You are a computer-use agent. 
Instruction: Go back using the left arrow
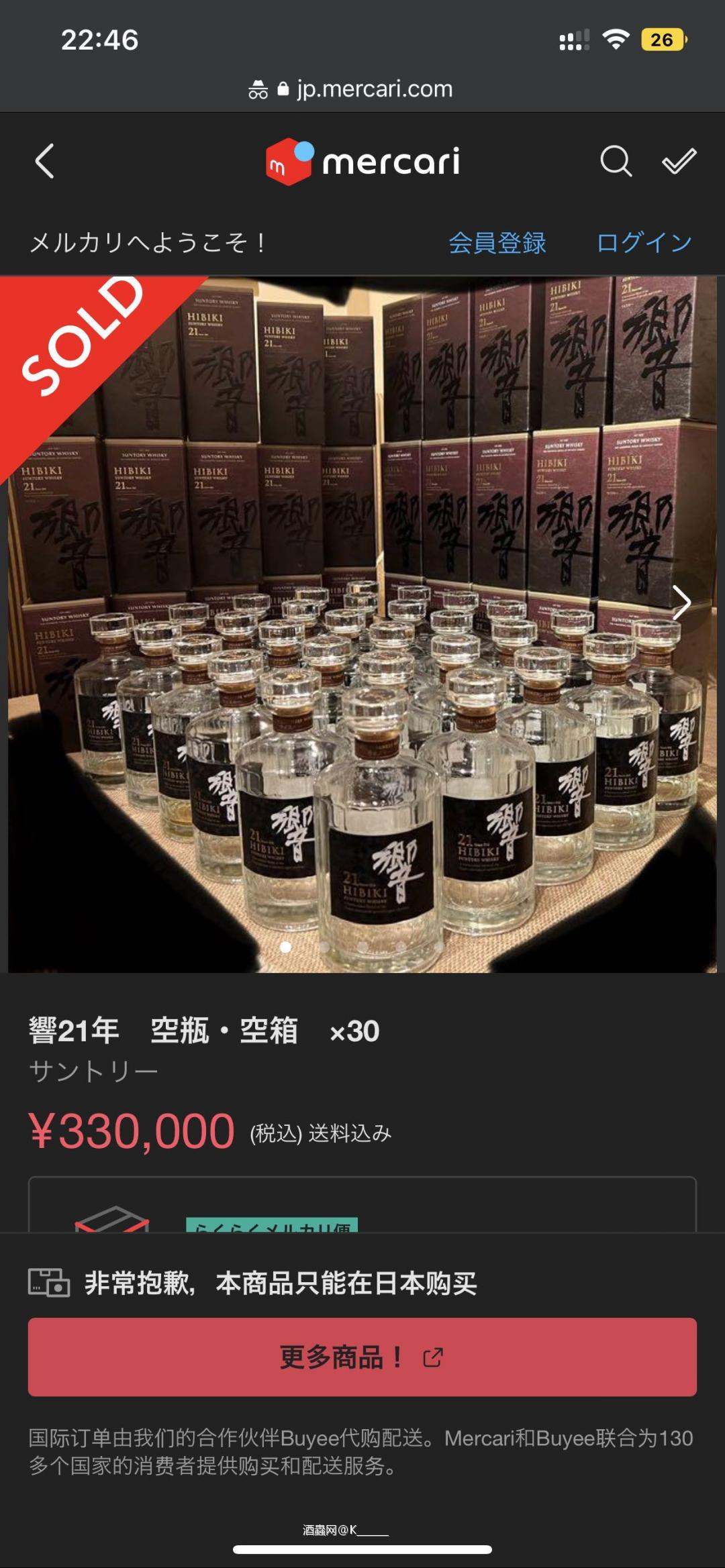point(44,162)
